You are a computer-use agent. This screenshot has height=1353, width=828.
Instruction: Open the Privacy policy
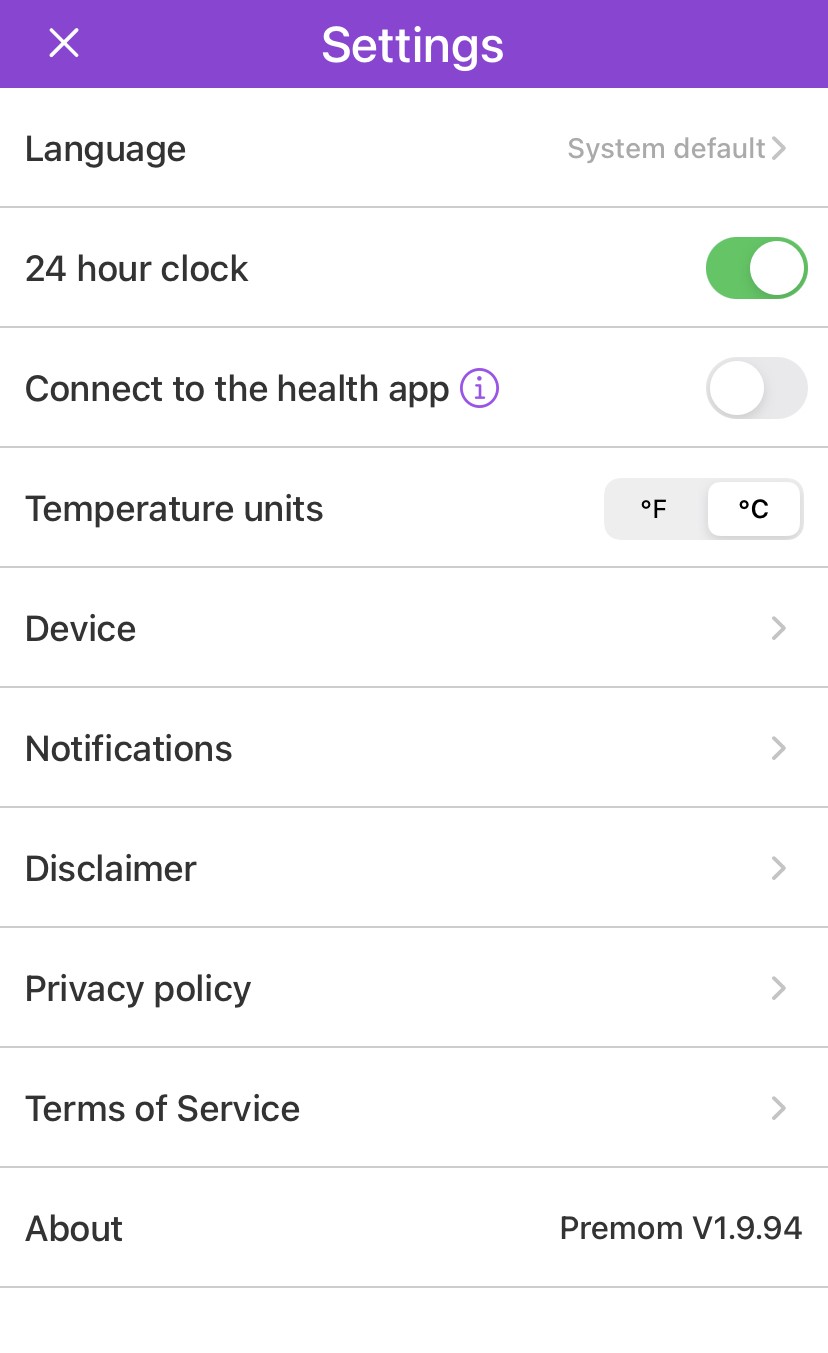[x=414, y=988]
